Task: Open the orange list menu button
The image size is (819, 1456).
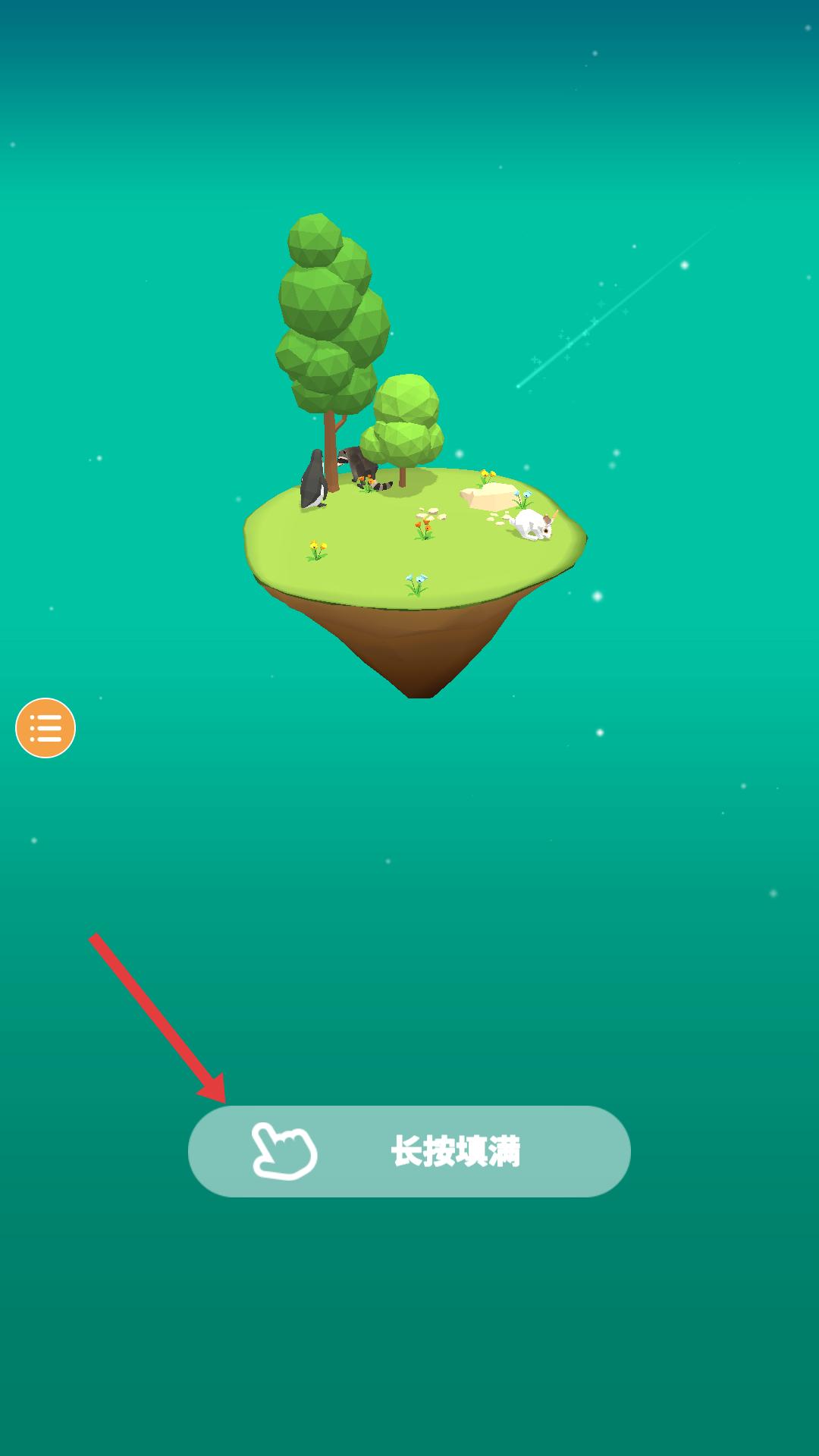Action: (45, 728)
